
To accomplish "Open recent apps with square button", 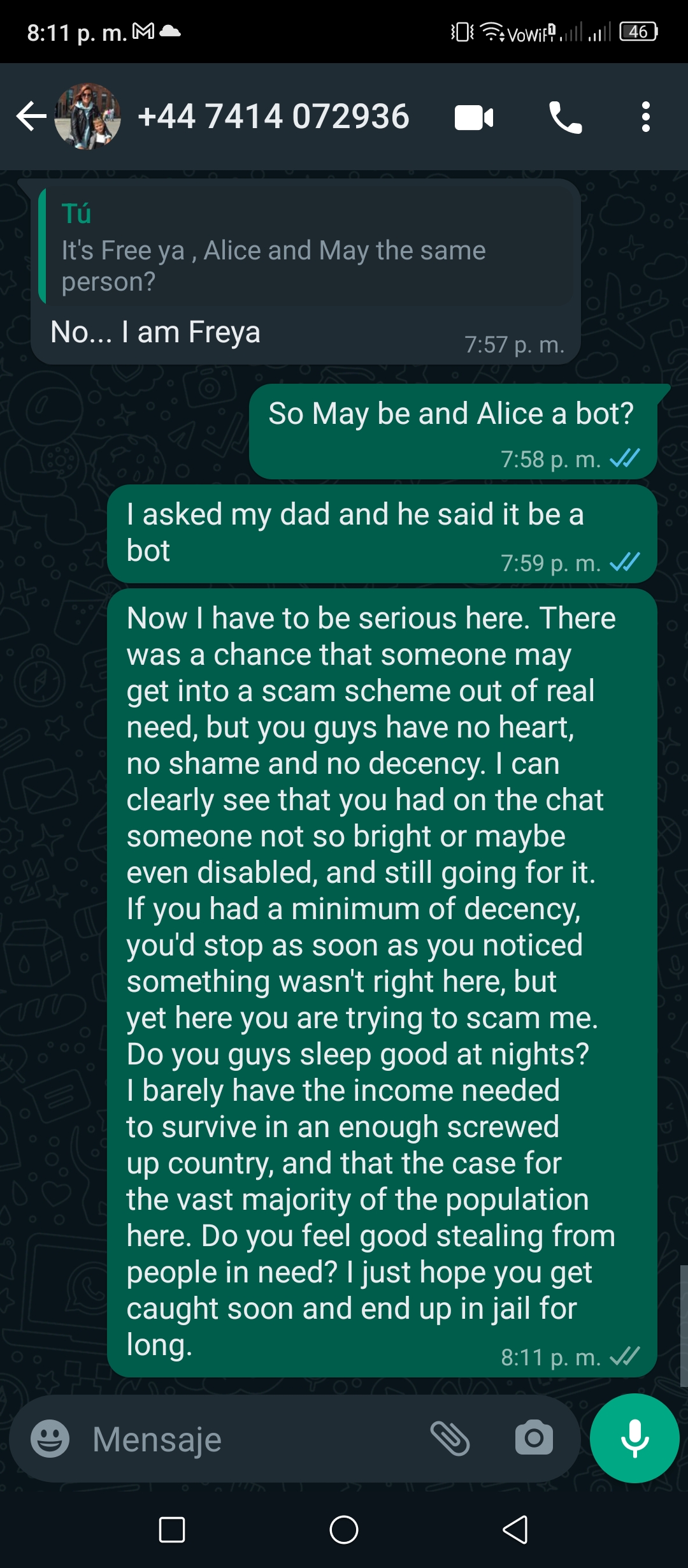I will [172, 1529].
